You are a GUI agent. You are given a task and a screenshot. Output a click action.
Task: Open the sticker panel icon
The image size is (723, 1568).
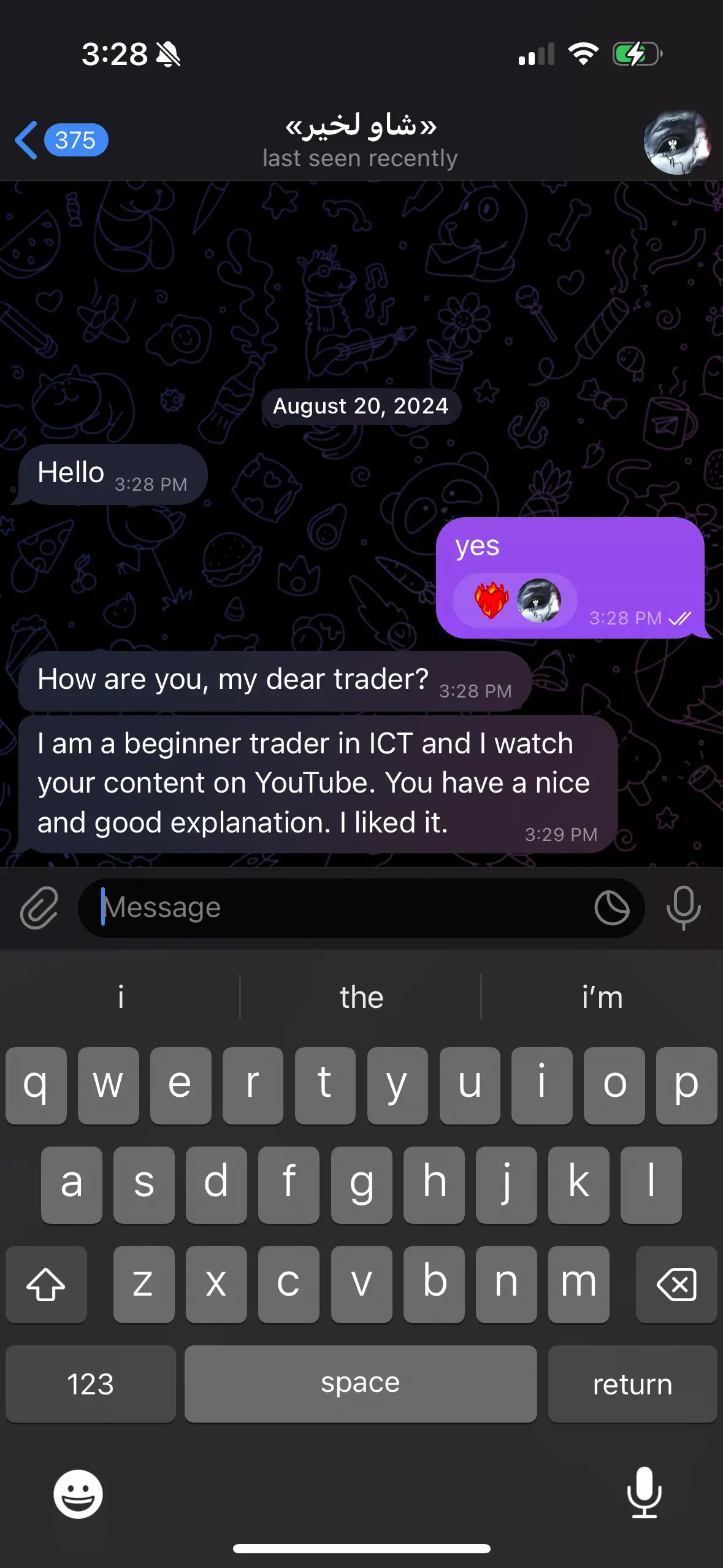click(x=611, y=908)
